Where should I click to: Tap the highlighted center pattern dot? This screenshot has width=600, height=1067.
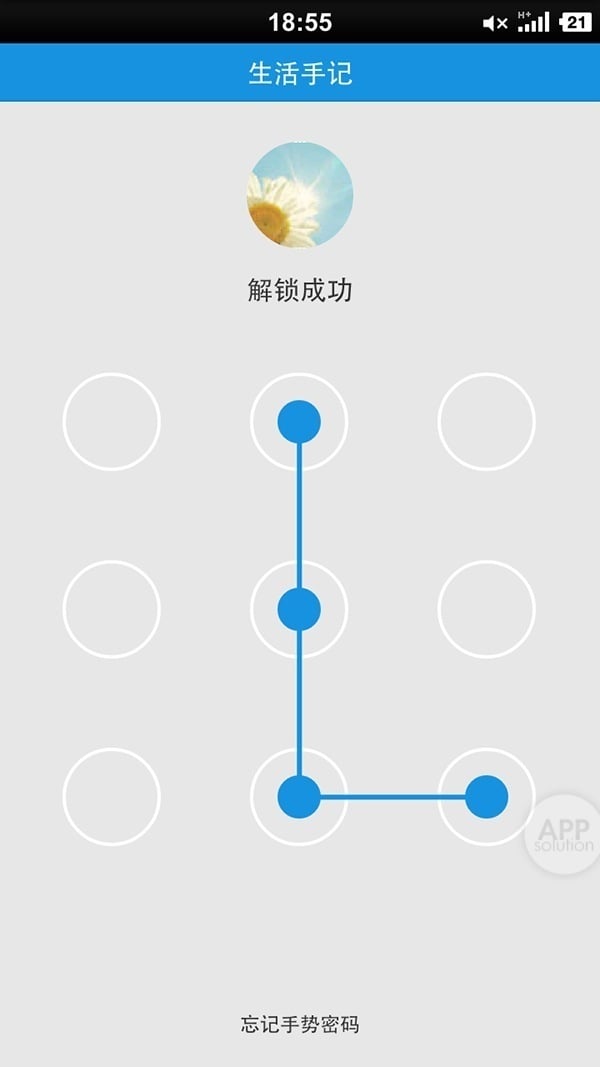pos(299,609)
